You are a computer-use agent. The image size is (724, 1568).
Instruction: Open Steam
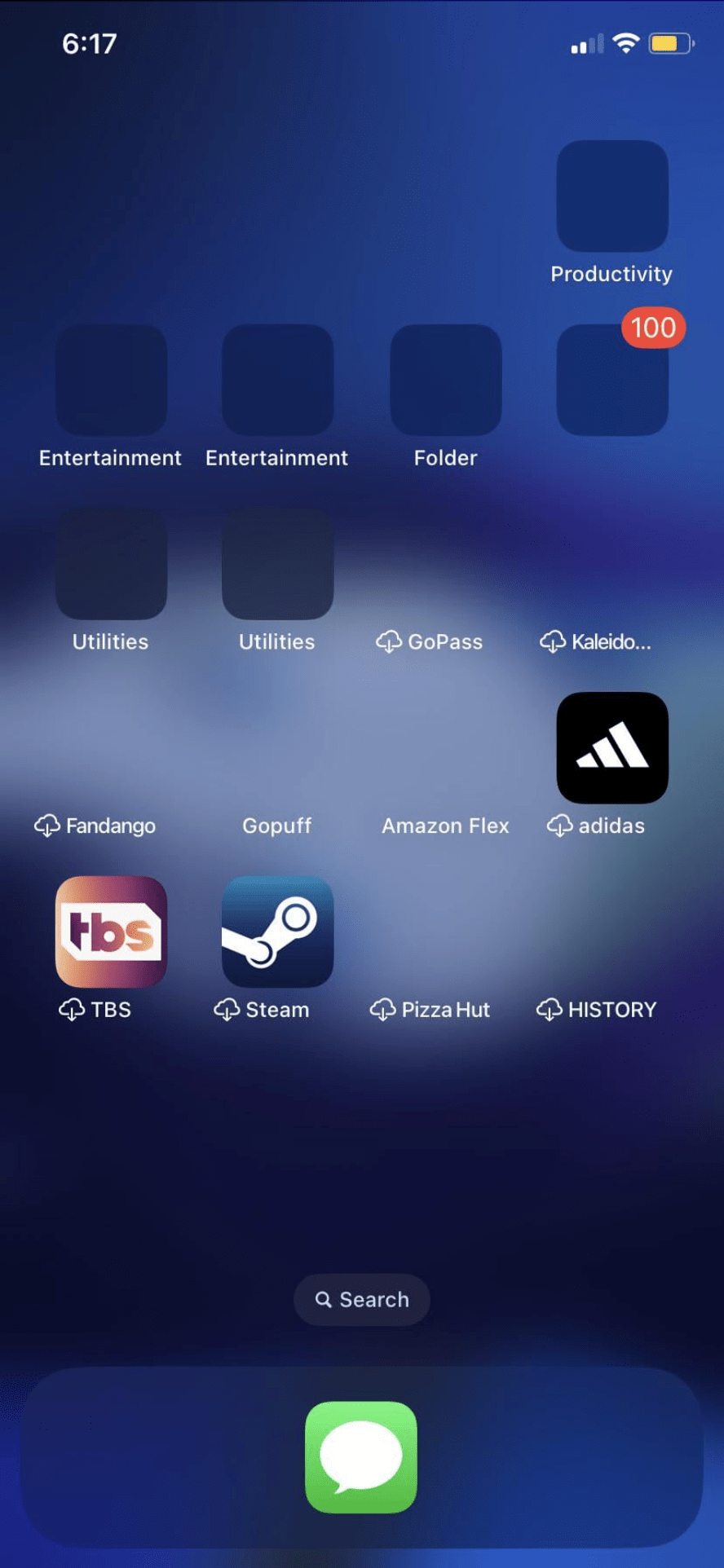(x=278, y=932)
